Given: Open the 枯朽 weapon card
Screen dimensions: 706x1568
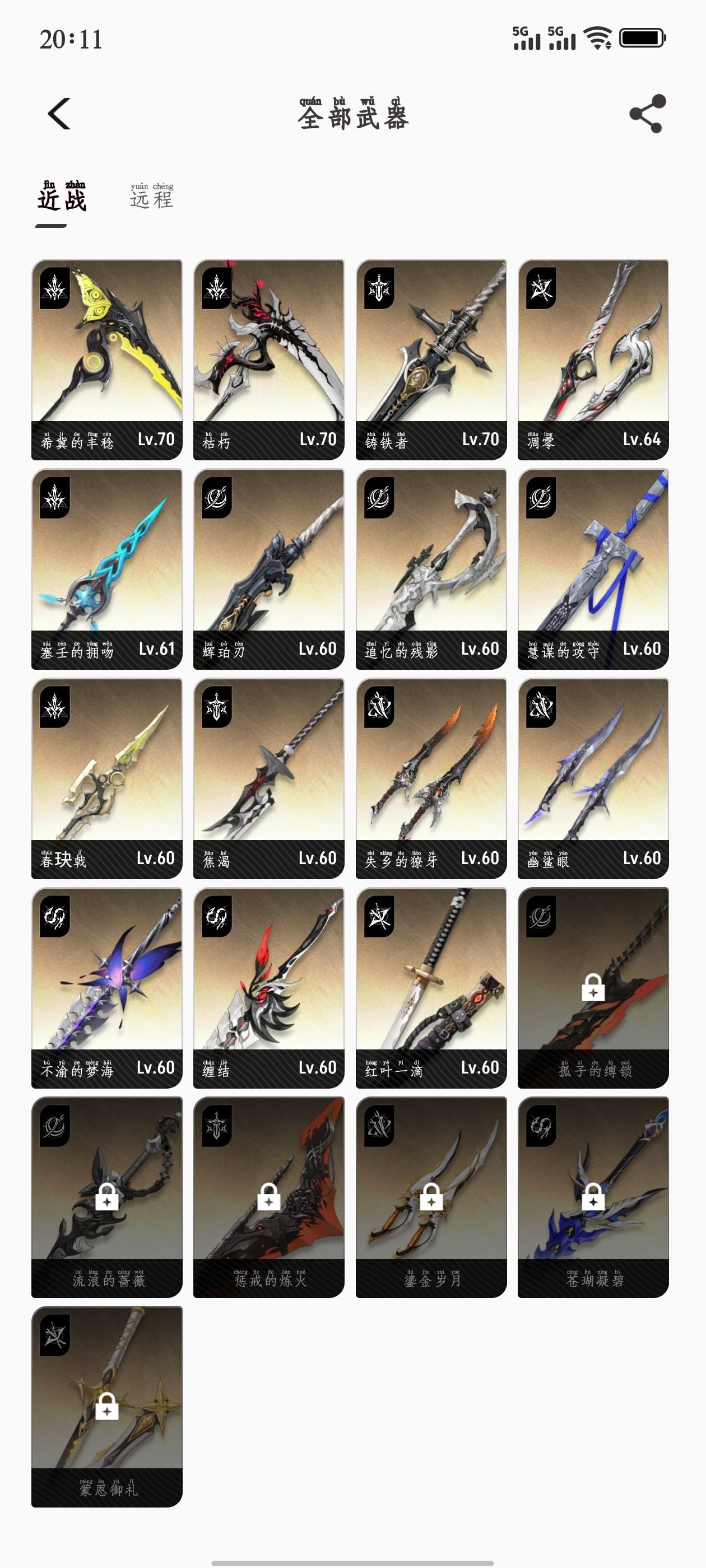Looking at the screenshot, I should pos(268,359).
